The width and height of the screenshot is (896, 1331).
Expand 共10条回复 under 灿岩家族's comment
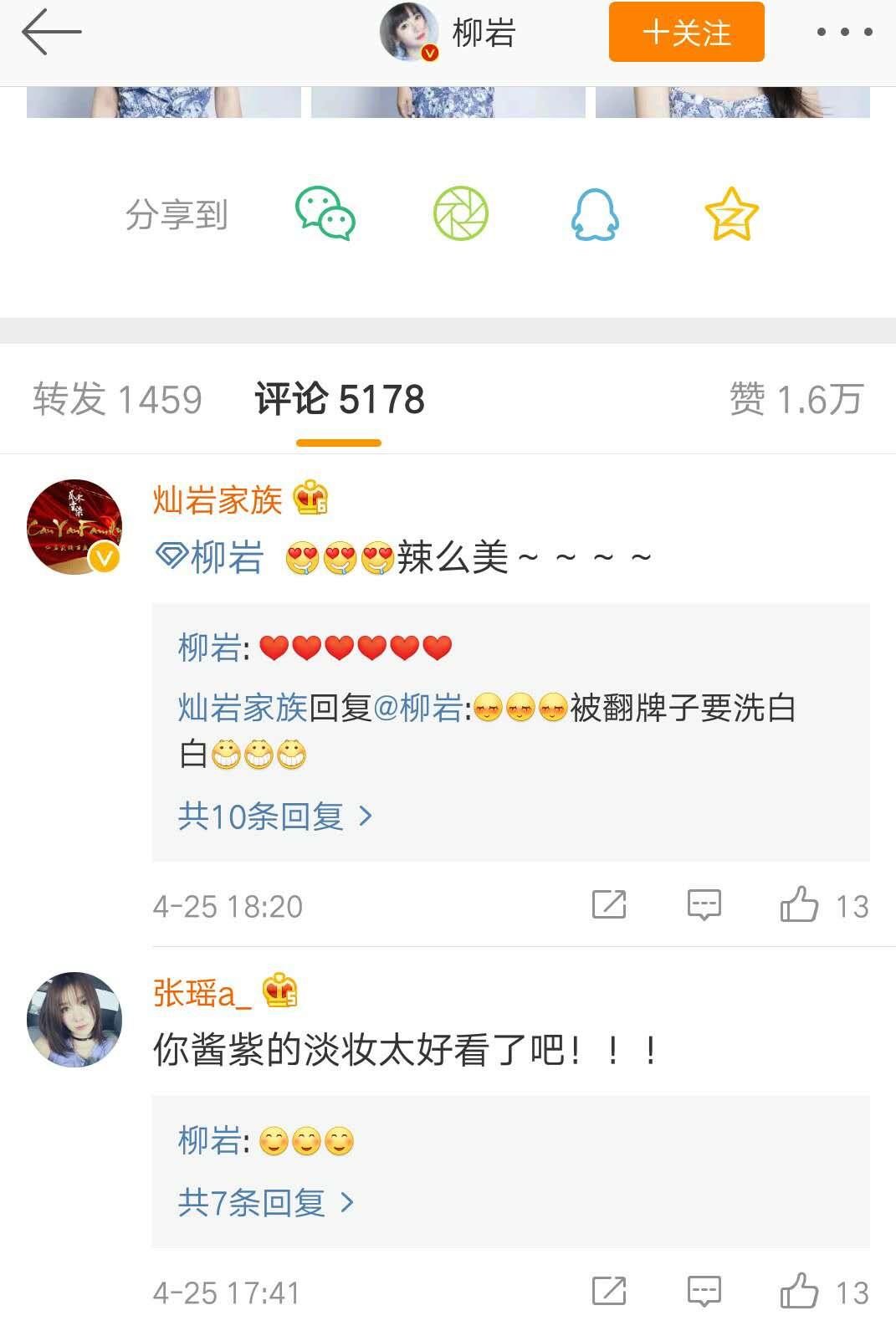pyautogui.click(x=274, y=816)
